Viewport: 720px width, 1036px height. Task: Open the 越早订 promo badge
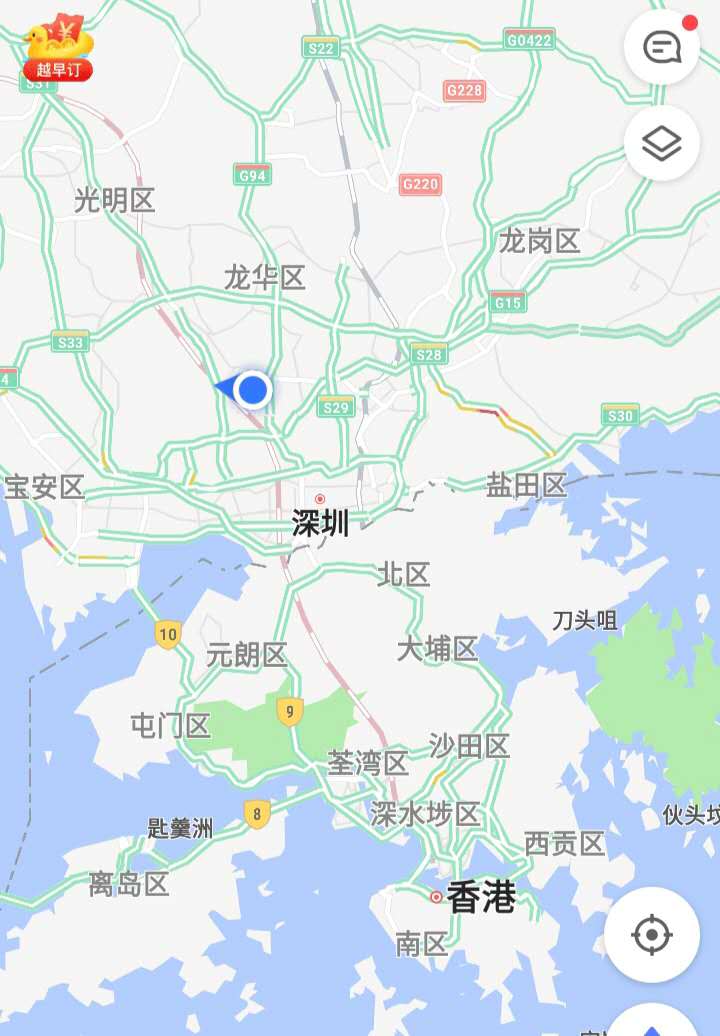(59, 49)
